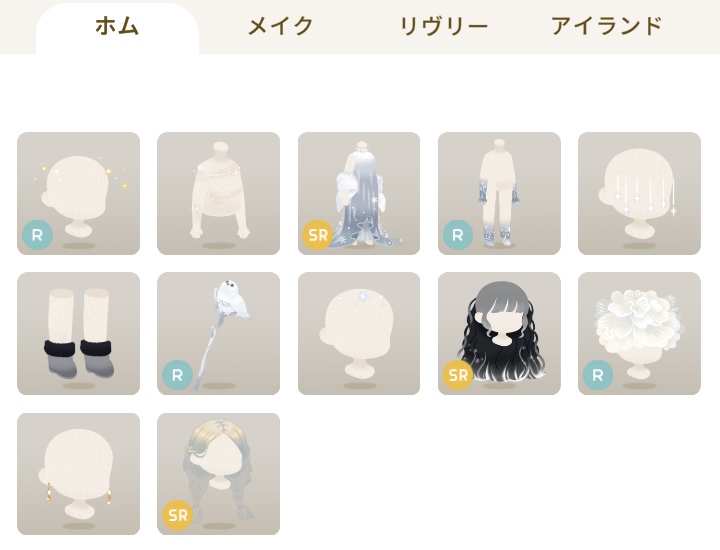Image resolution: width=720 pixels, height=550 pixels.
Task: Select the R golden sparkle head accessory
Action: 78,193
